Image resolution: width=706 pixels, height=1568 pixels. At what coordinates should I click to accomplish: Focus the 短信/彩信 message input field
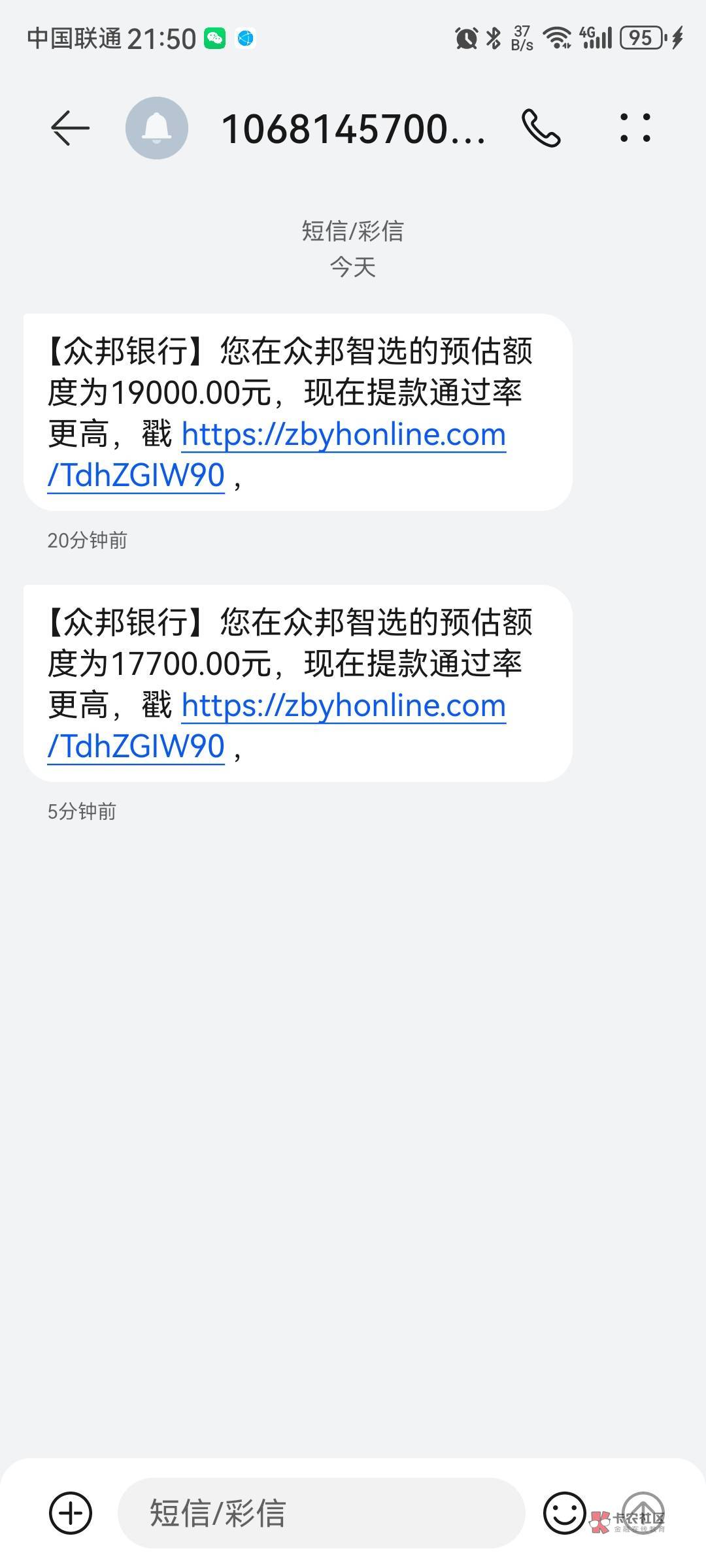(321, 1513)
